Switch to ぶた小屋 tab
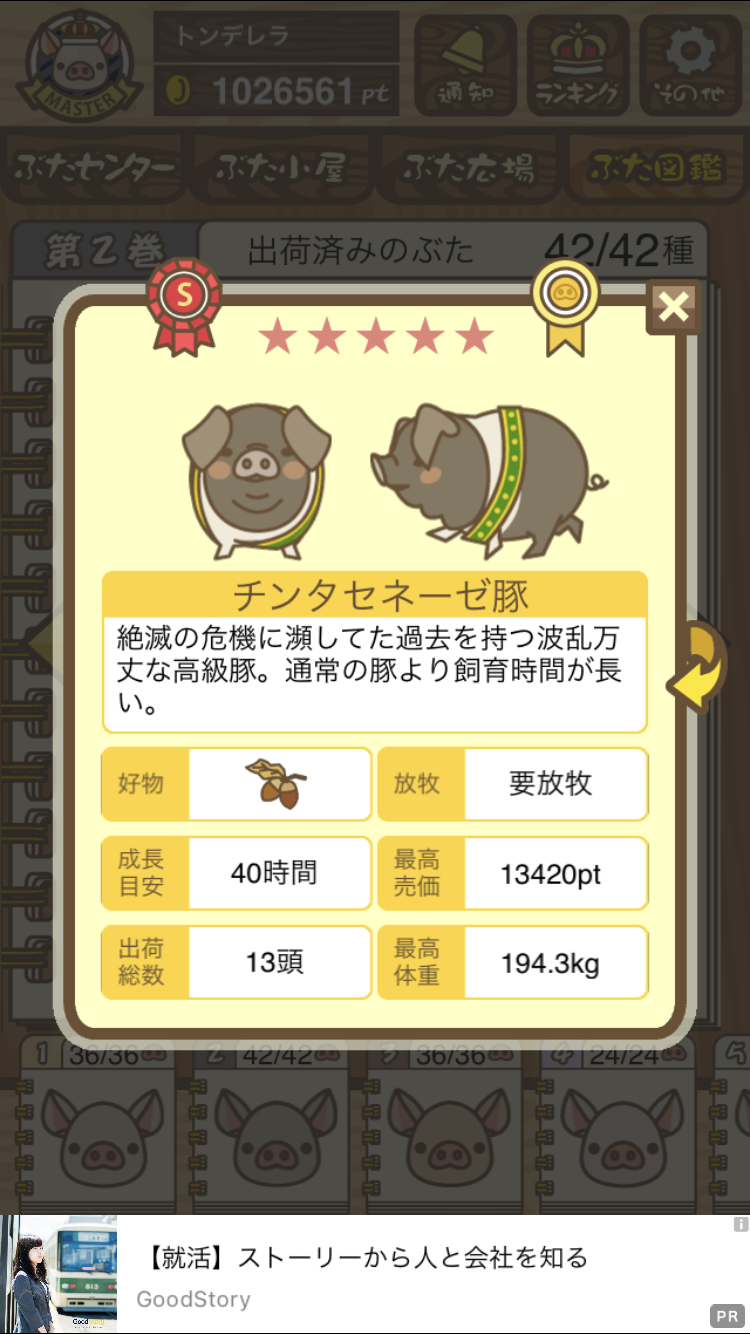The image size is (750, 1334). pyautogui.click(x=281, y=168)
